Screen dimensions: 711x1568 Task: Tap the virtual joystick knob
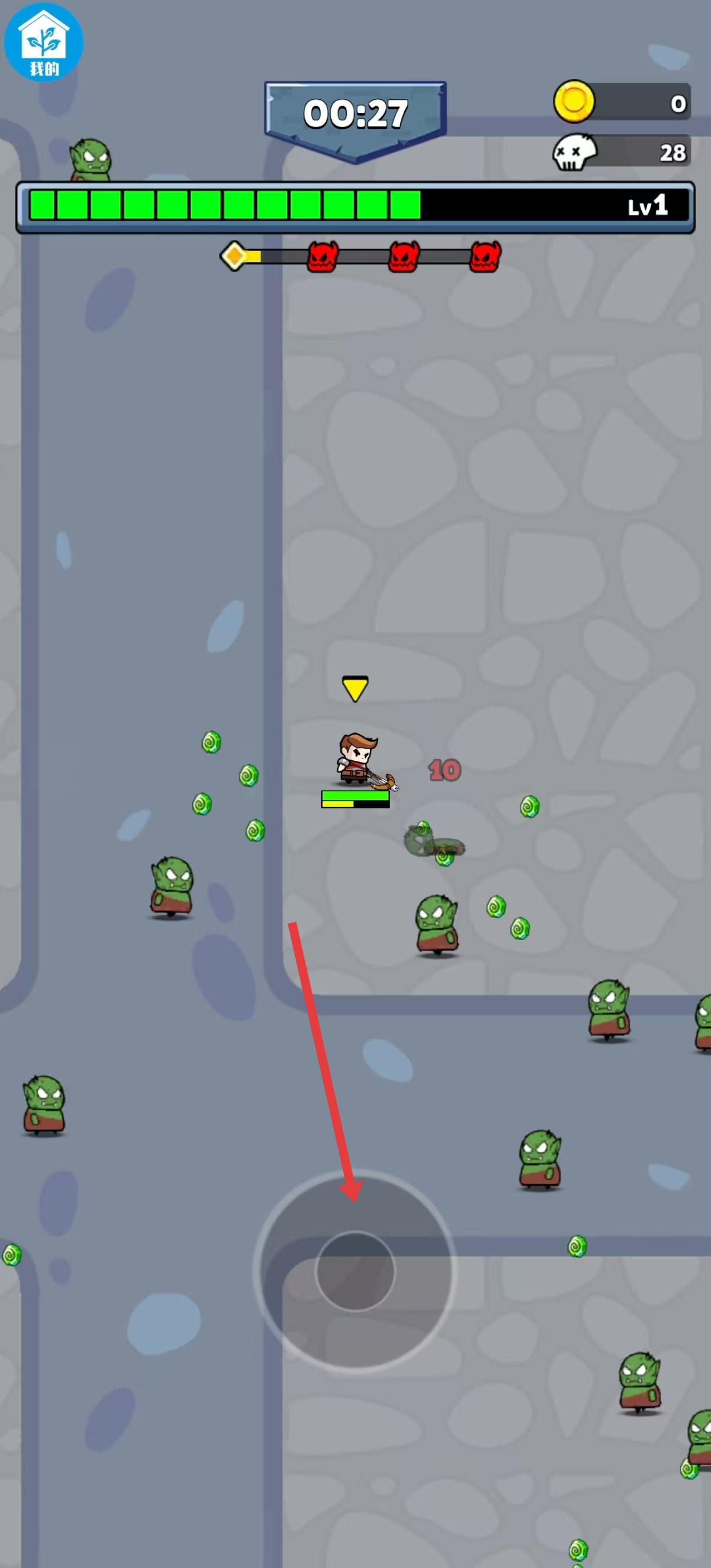coord(355,1270)
